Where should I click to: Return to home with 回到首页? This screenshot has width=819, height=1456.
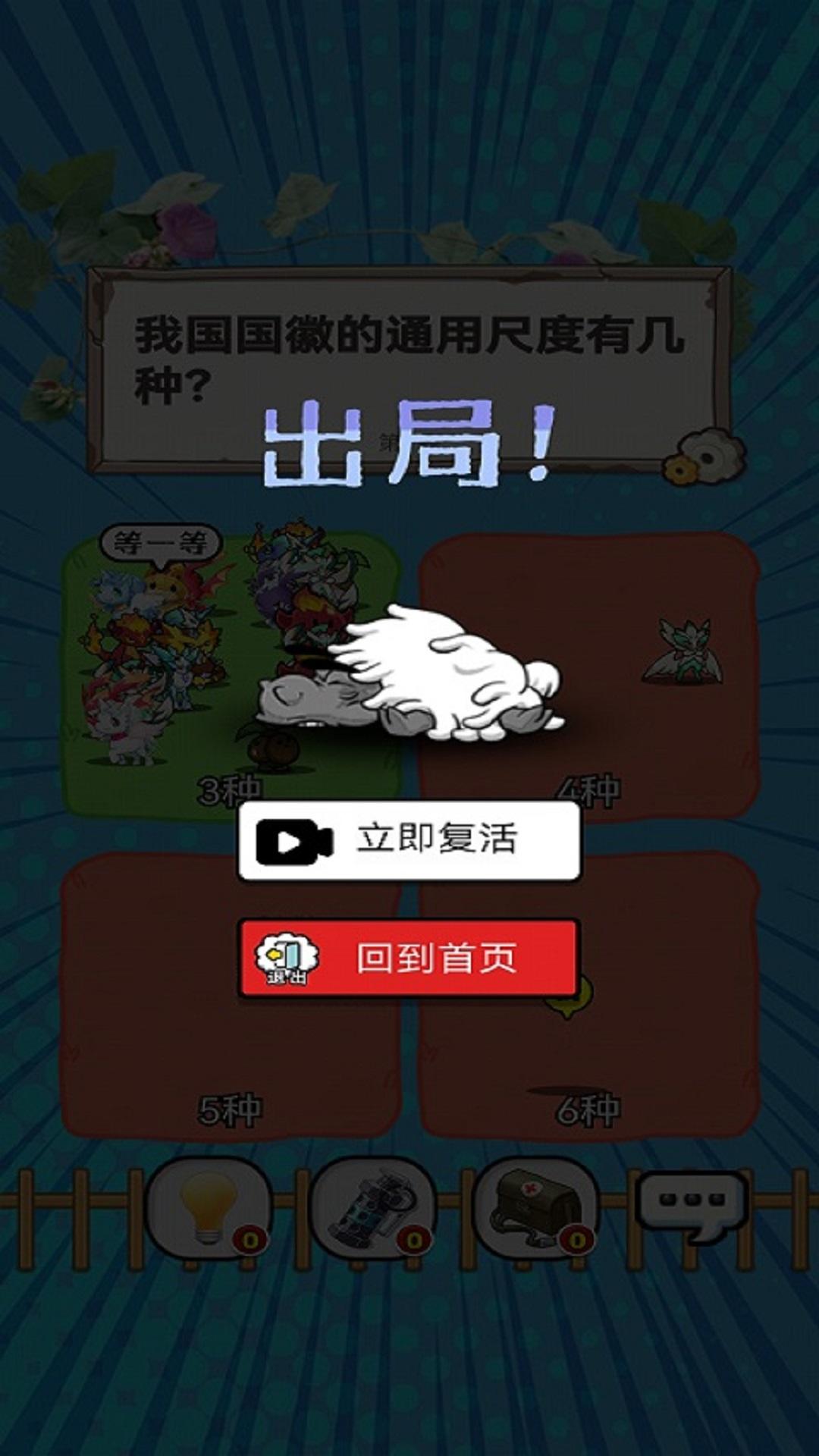click(409, 959)
